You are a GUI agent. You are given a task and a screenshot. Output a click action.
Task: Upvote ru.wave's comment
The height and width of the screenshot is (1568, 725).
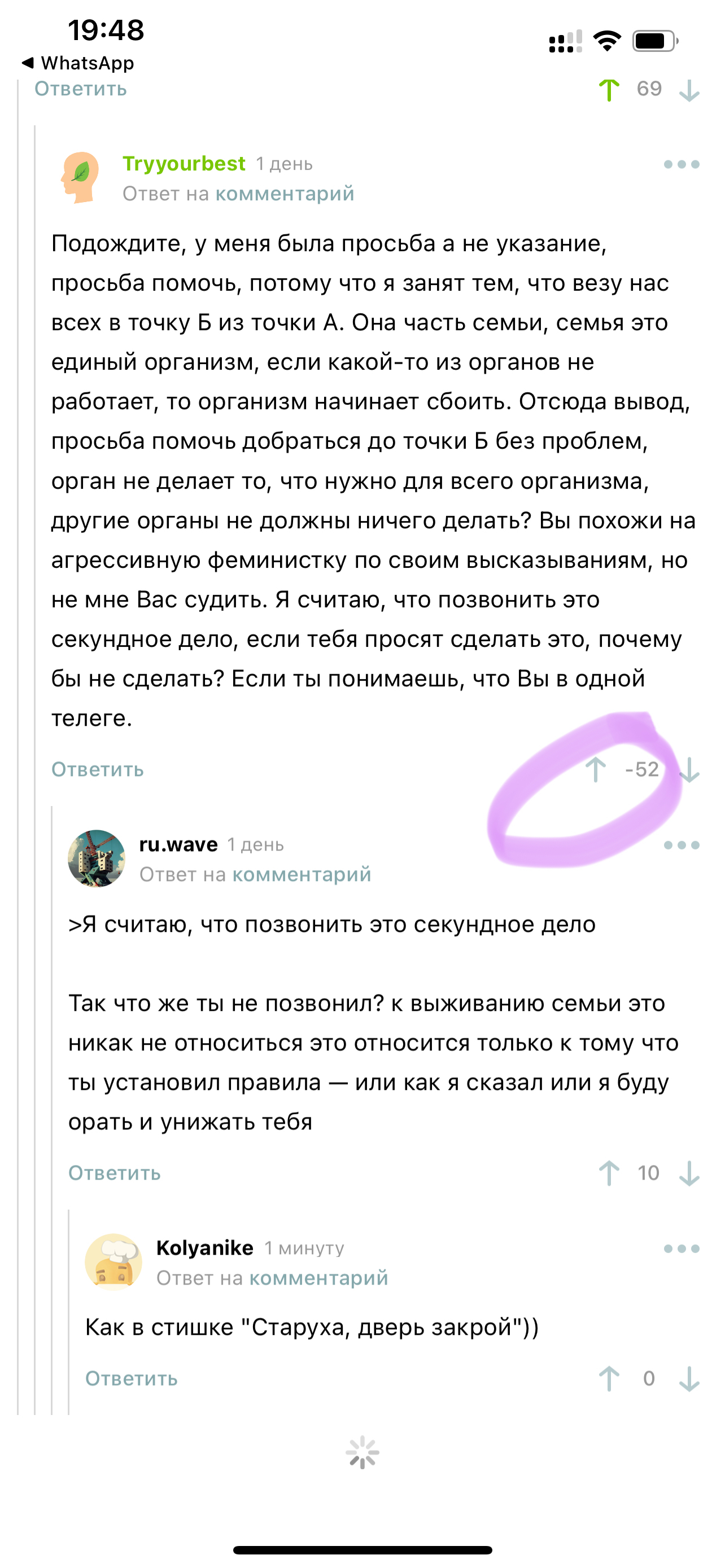click(x=609, y=1173)
